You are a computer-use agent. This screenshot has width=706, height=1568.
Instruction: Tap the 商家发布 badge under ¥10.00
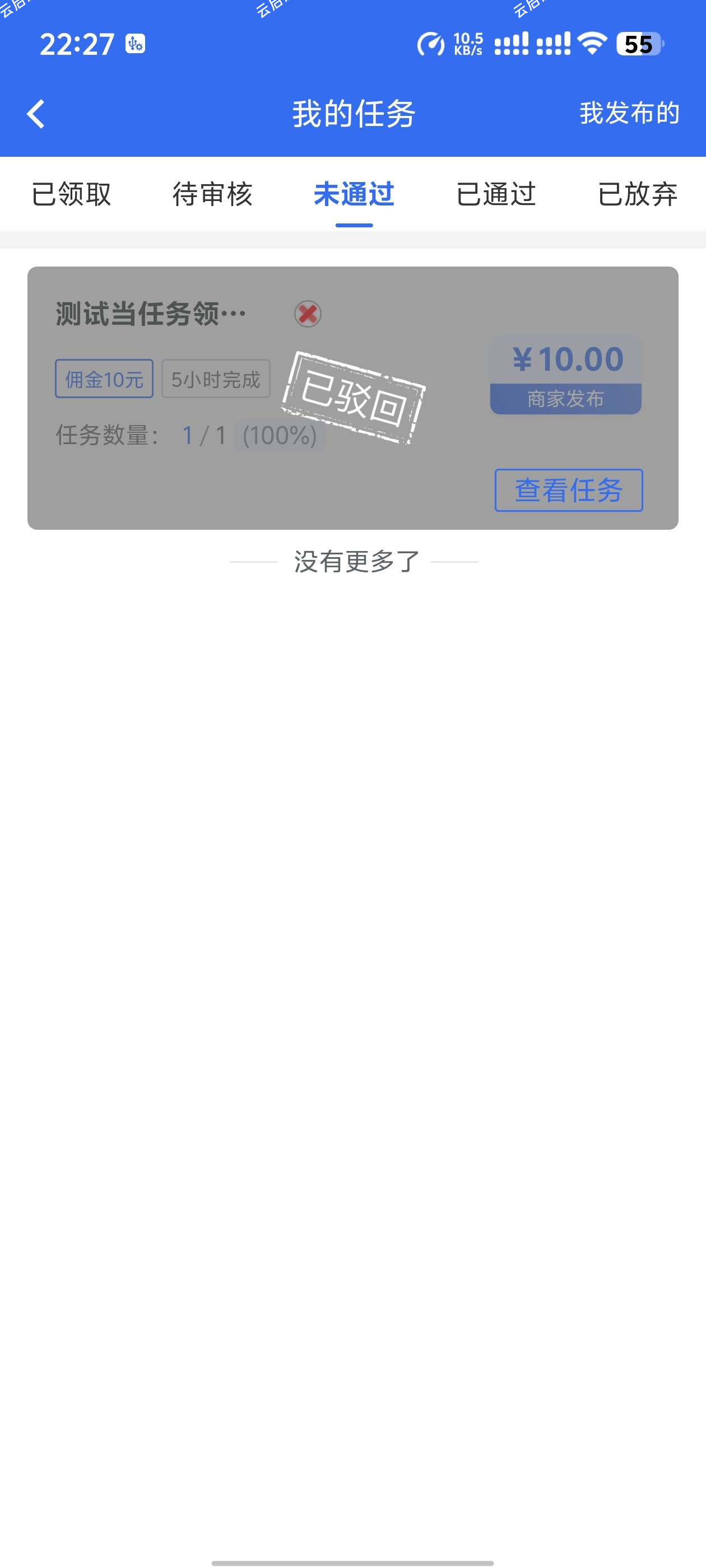[565, 399]
